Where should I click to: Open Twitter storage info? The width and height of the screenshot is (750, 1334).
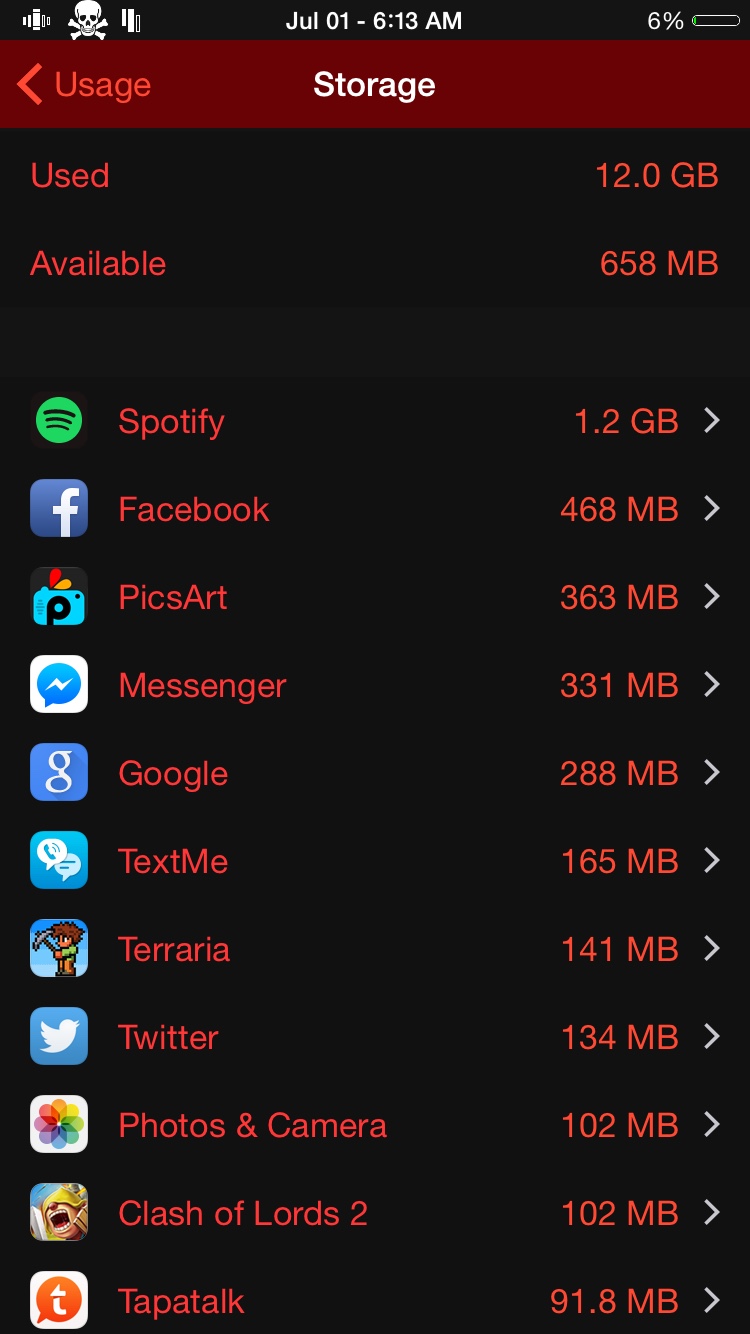click(375, 1037)
